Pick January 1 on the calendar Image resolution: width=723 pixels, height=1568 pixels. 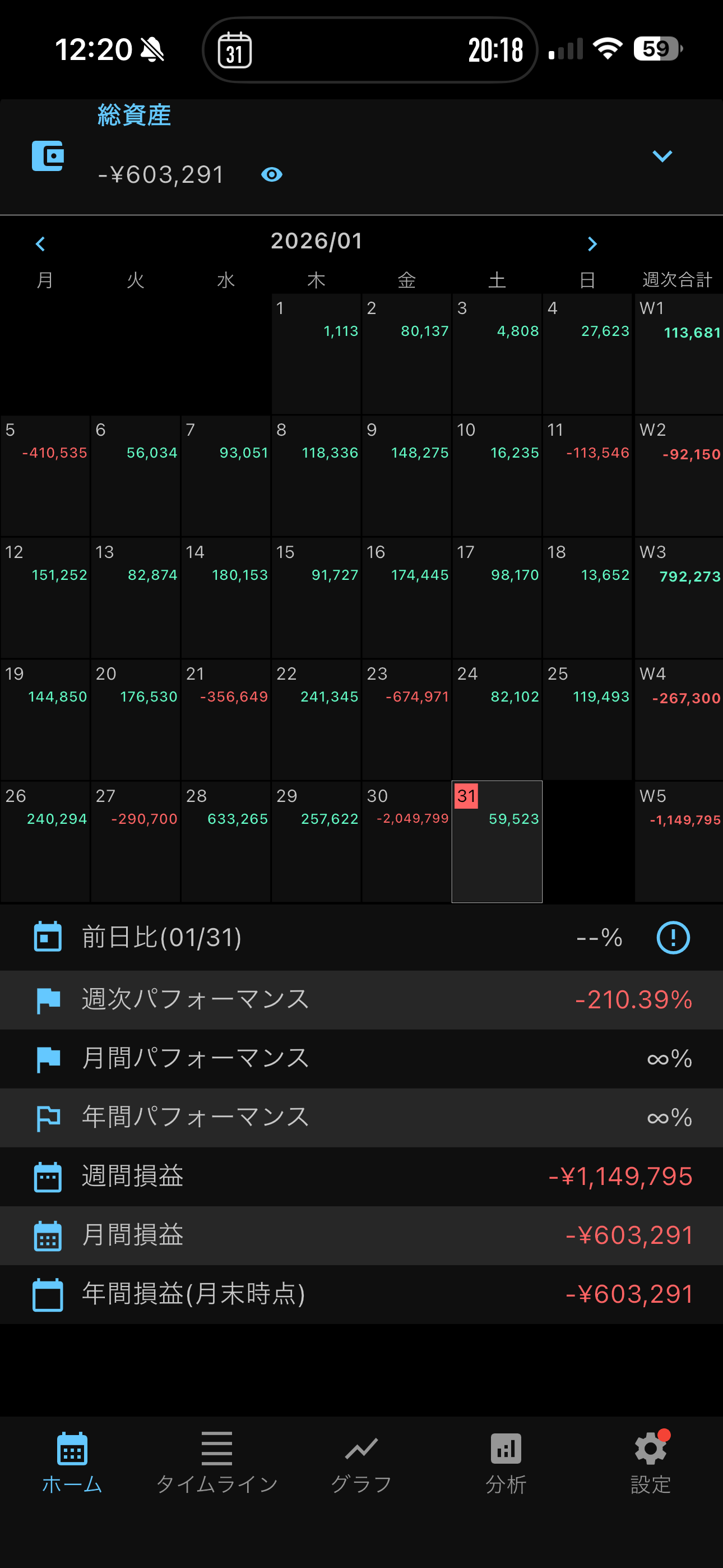click(x=316, y=354)
